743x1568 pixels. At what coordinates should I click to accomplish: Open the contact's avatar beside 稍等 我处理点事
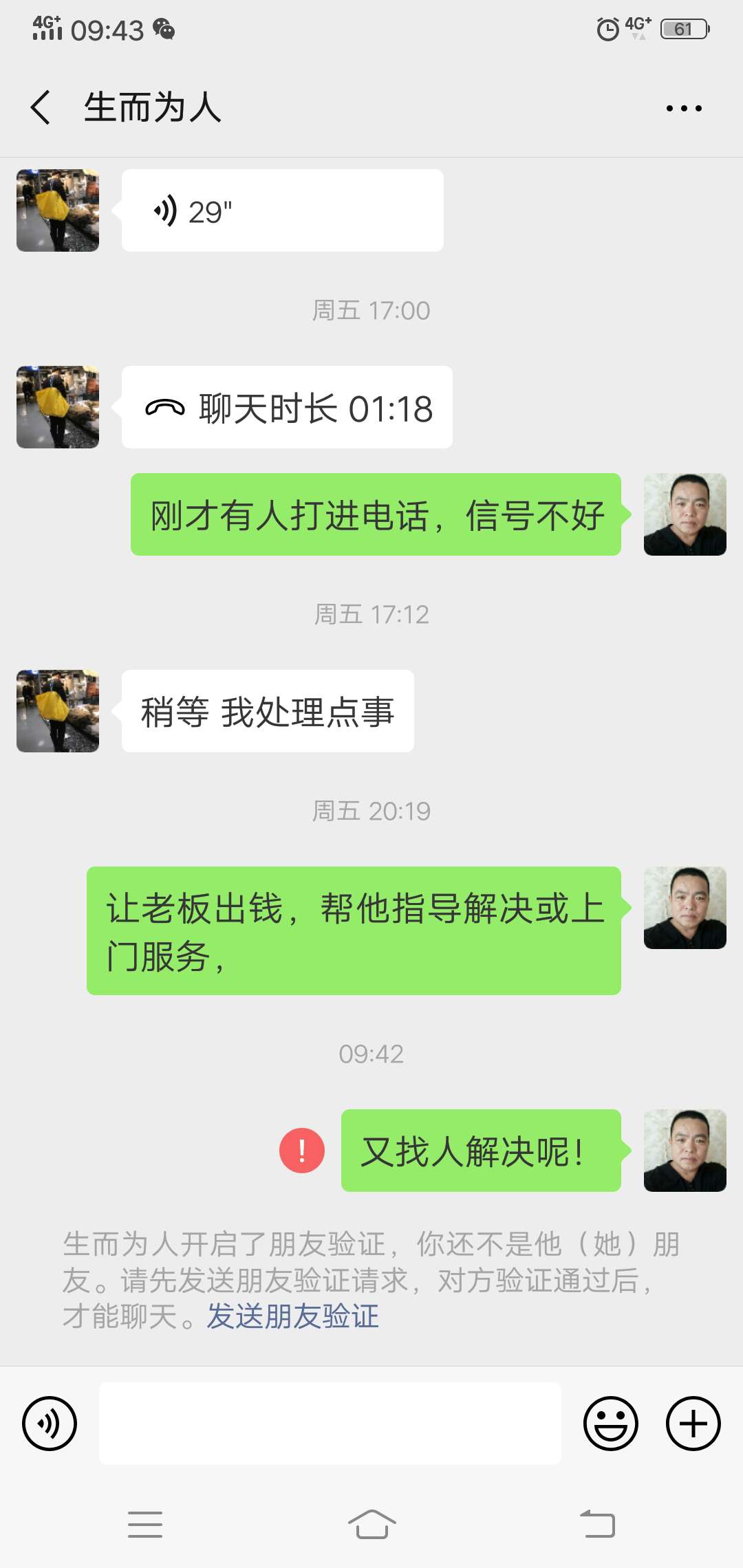click(58, 711)
